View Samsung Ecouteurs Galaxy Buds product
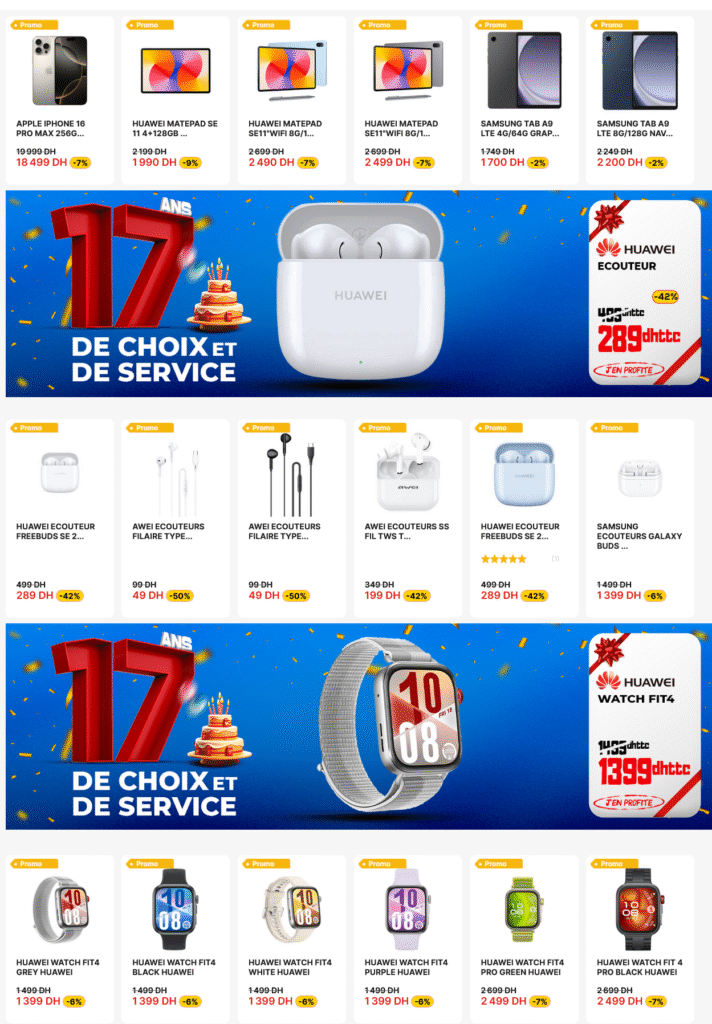 pos(639,475)
